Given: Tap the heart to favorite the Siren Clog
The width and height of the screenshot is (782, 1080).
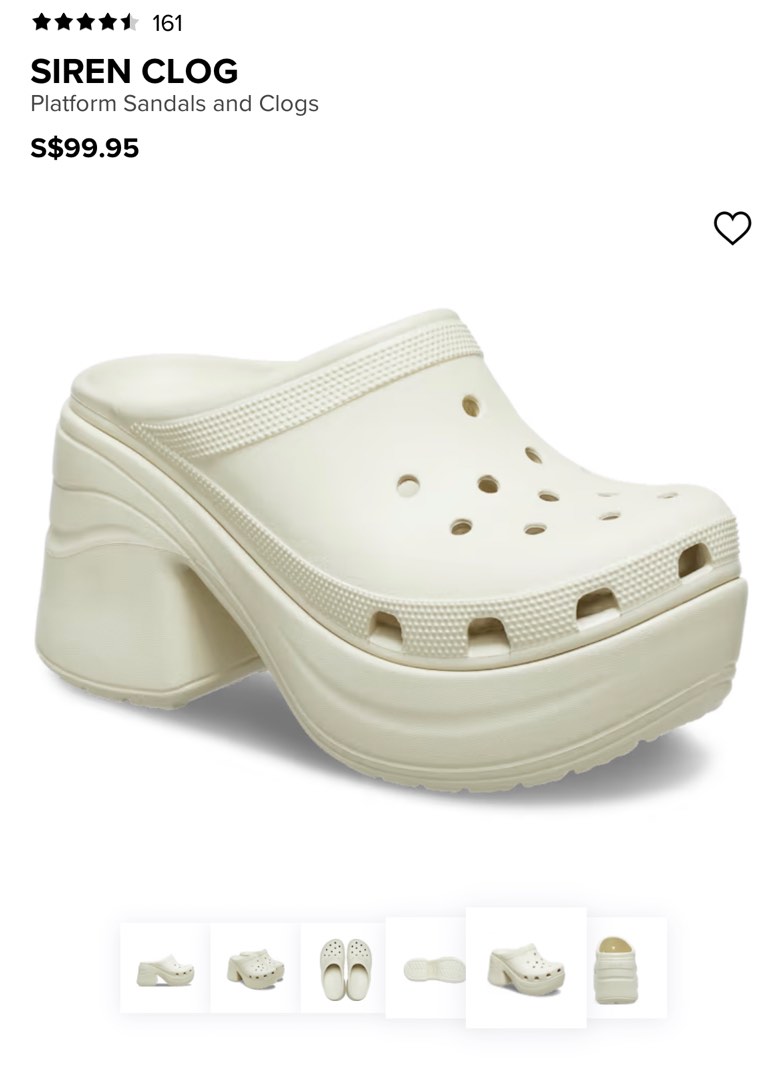Looking at the screenshot, I should coord(732,228).
